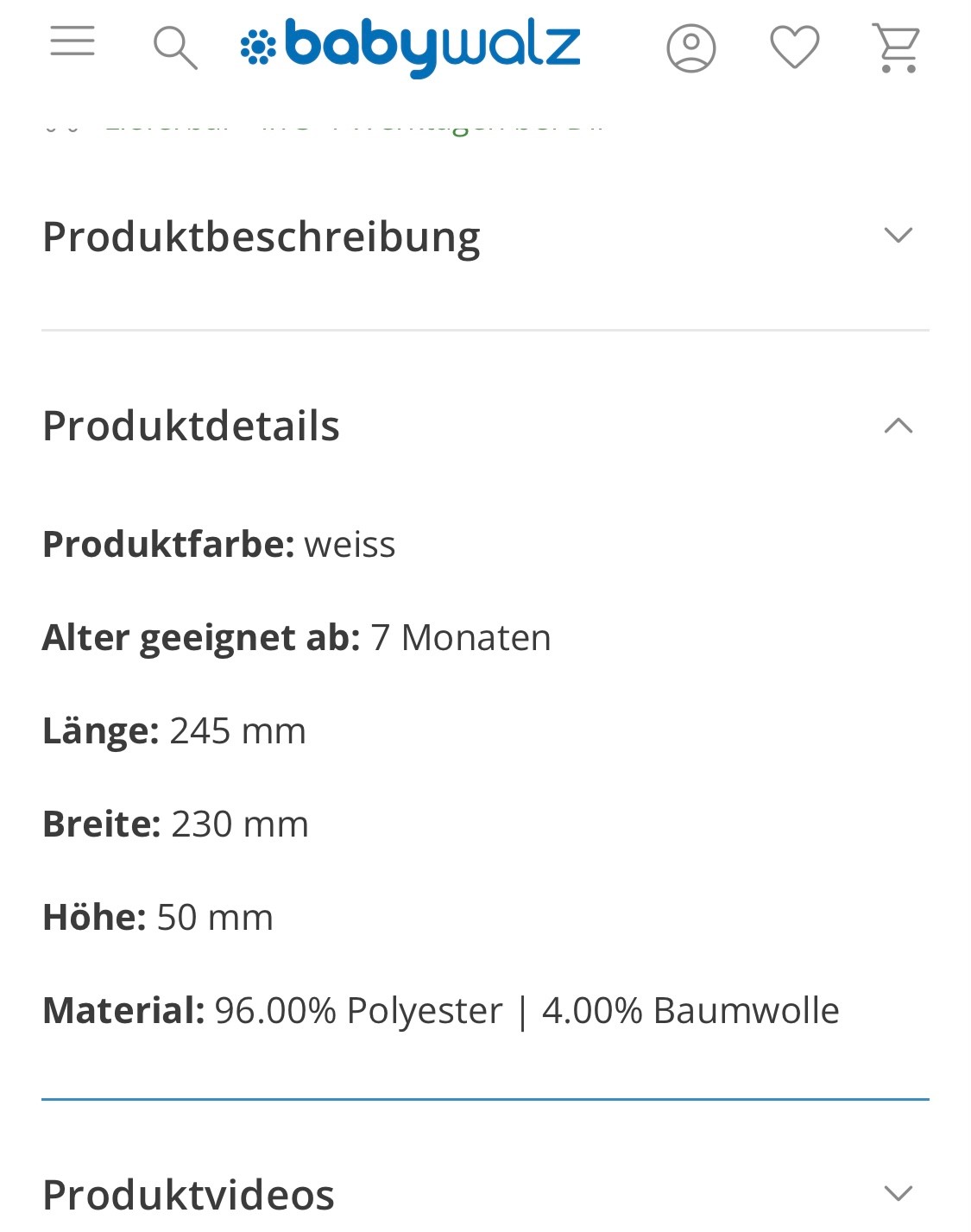The width and height of the screenshot is (971, 1232).
Task: Expand the Produktvideos section
Action: click(898, 1194)
